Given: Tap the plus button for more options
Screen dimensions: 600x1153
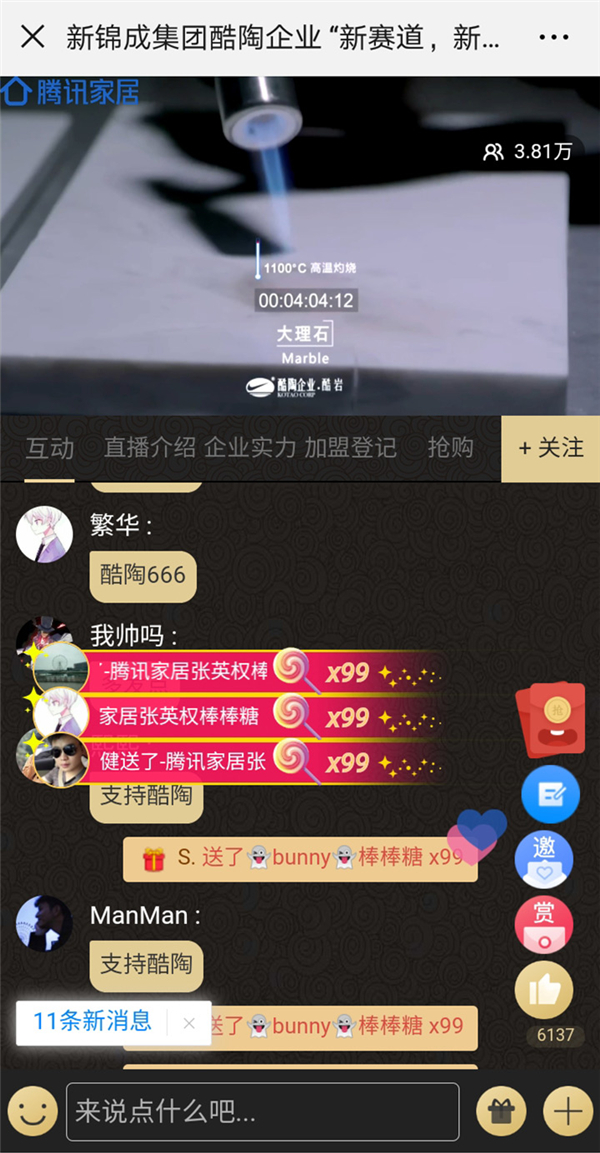Looking at the screenshot, I should (x=568, y=1111).
